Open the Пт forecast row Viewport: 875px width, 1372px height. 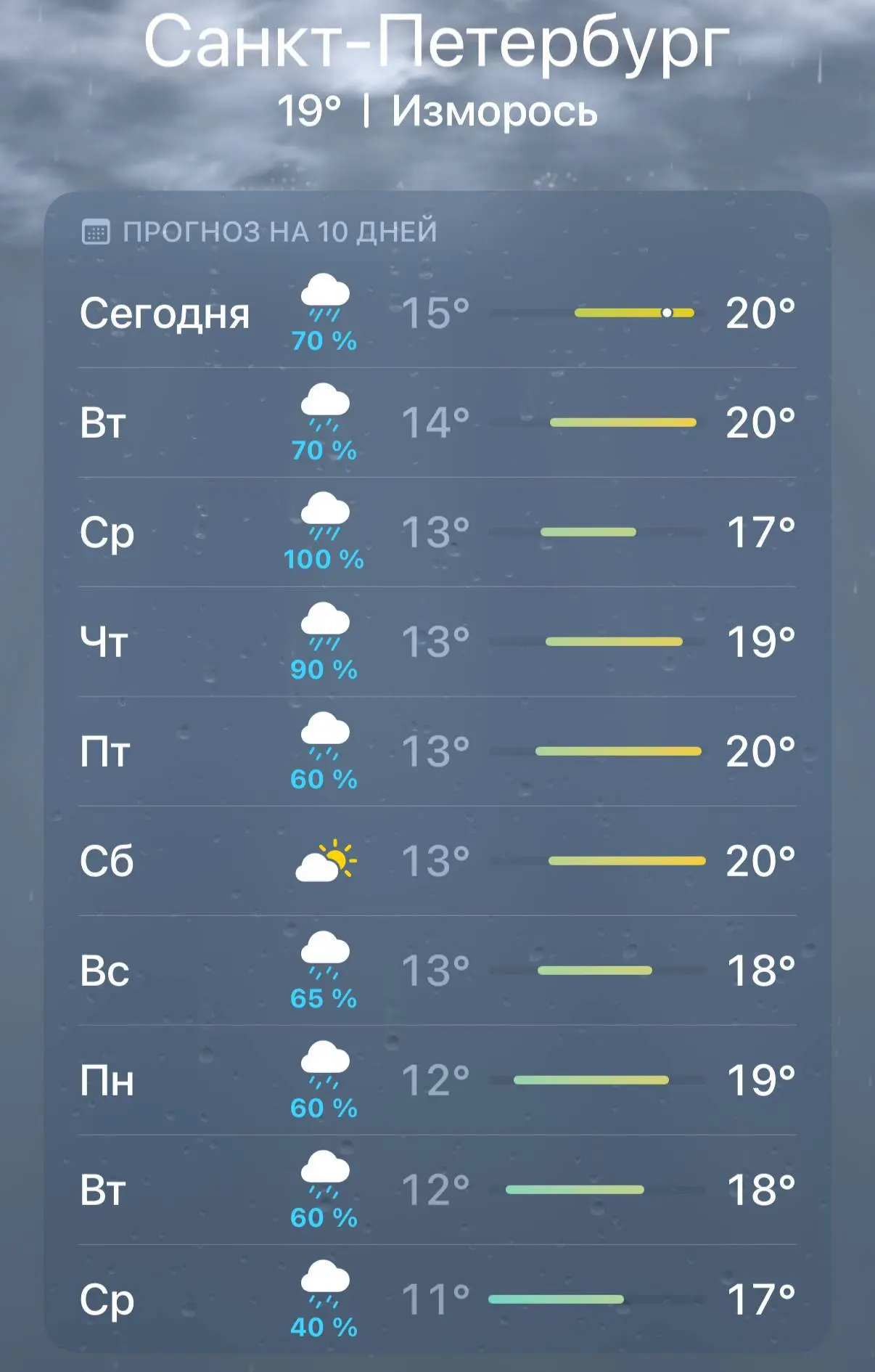437,751
